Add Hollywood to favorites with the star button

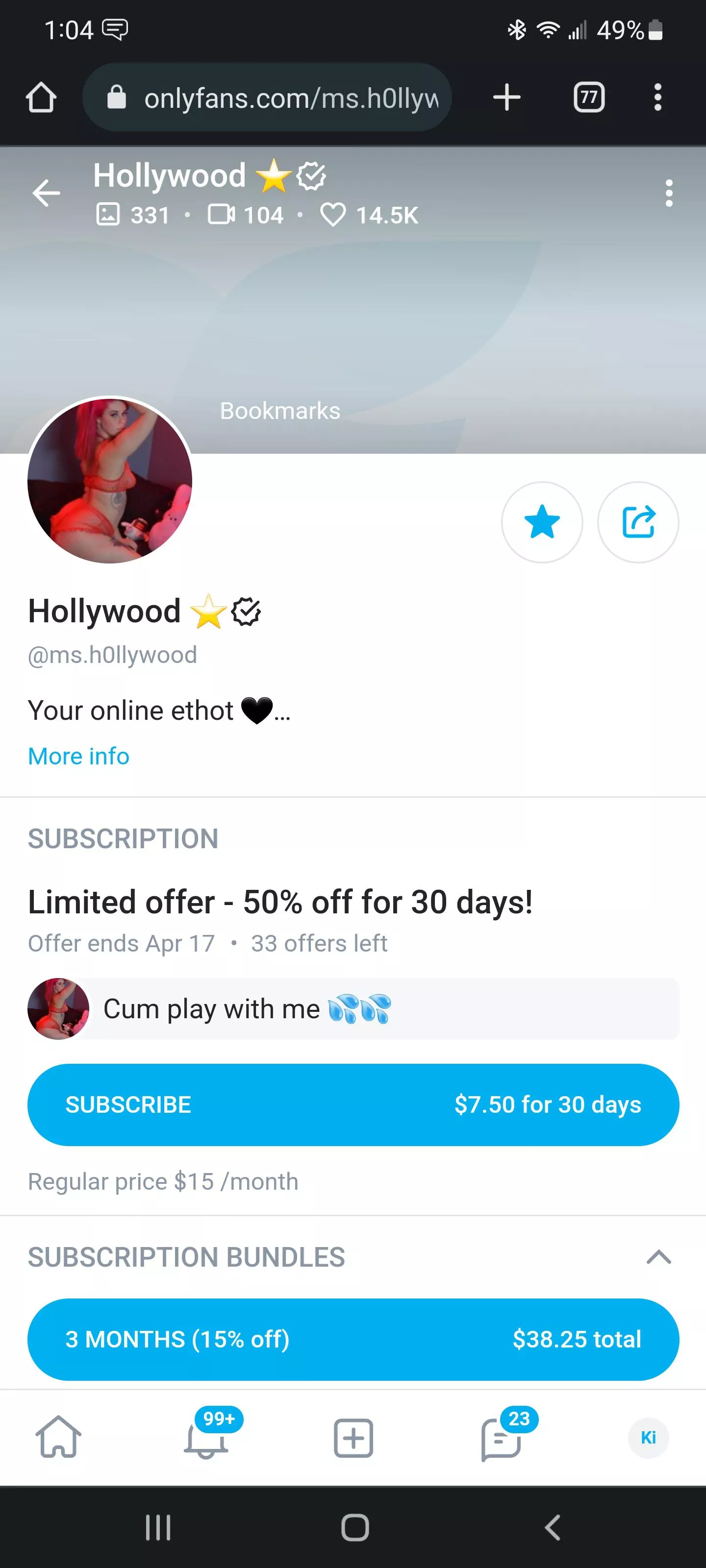point(542,522)
